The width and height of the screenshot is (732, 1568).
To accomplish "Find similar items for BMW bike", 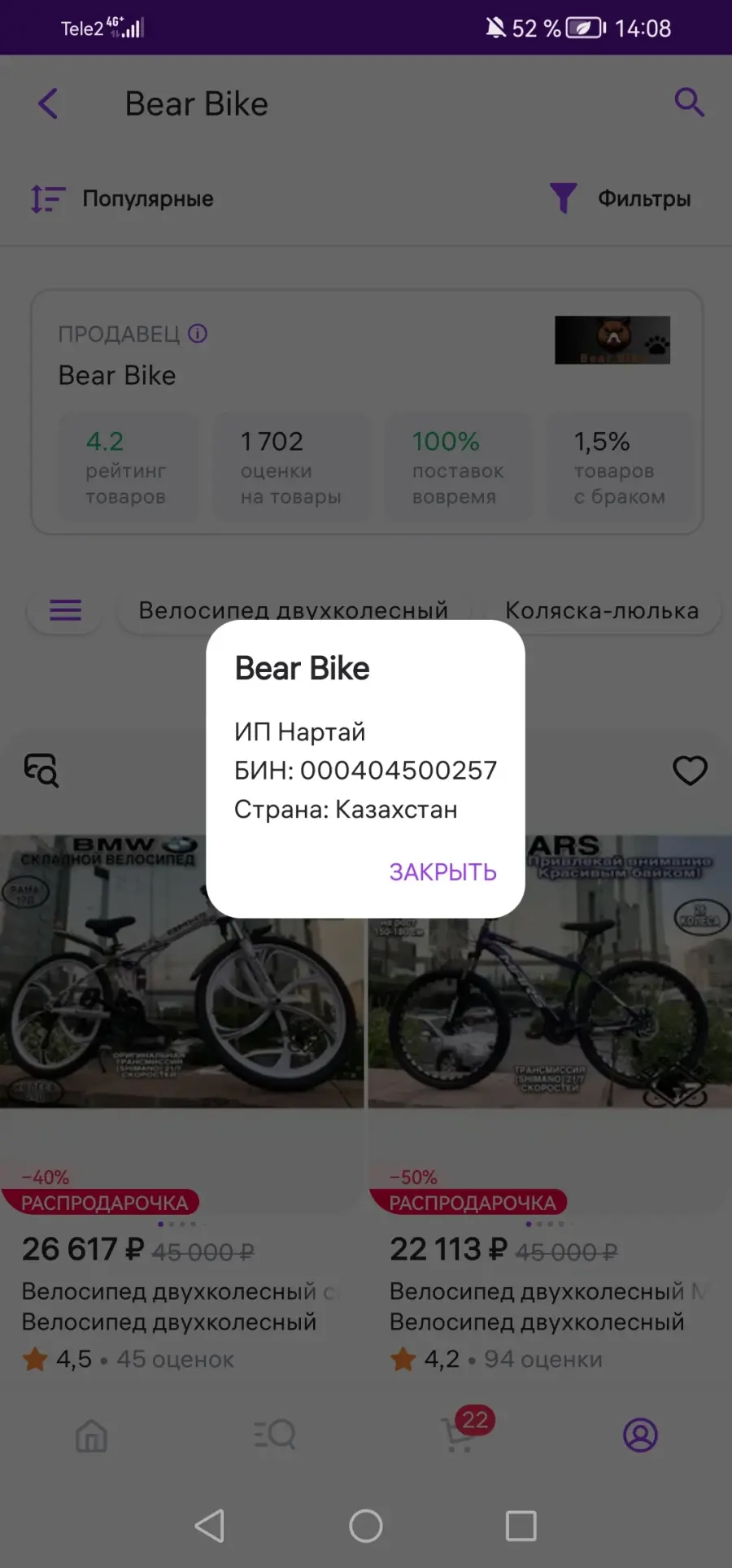I will pyautogui.click(x=41, y=770).
